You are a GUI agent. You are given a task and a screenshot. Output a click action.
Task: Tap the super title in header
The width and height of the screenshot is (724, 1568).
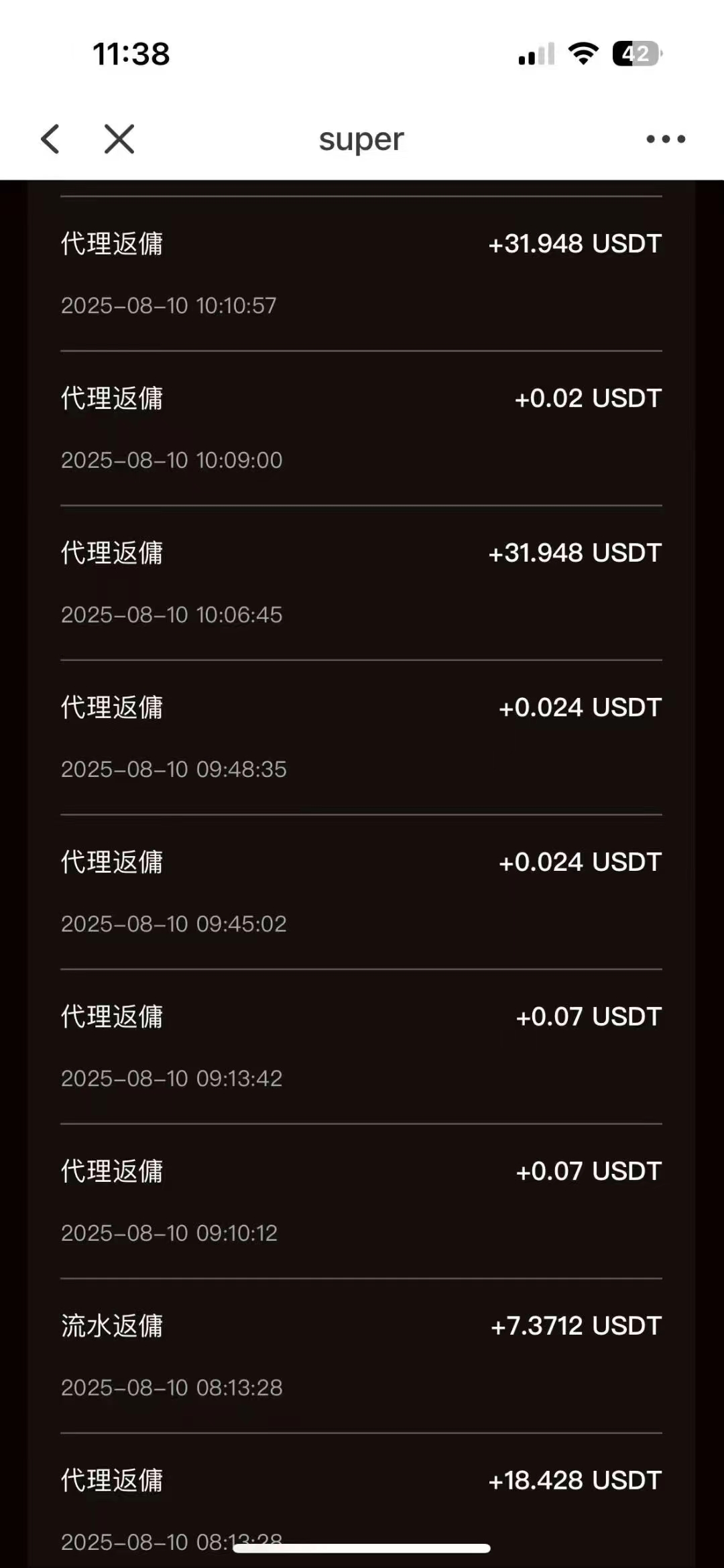point(362,139)
